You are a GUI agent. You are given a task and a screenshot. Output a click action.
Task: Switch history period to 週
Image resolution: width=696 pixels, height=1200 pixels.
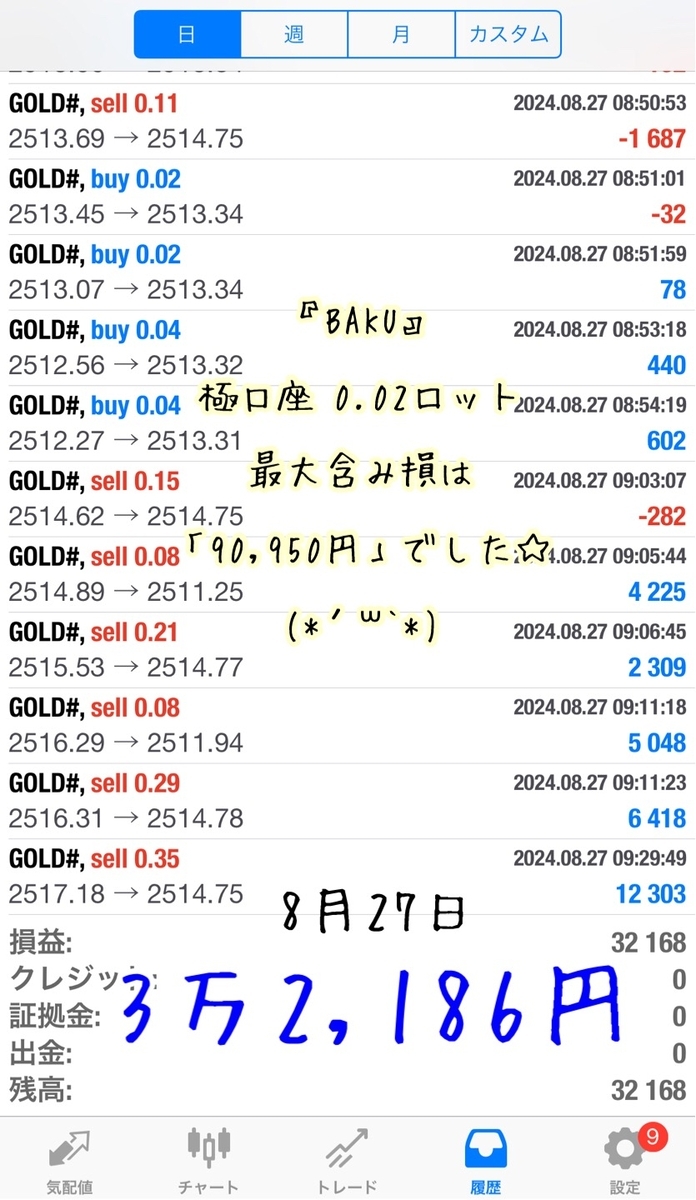tap(294, 35)
